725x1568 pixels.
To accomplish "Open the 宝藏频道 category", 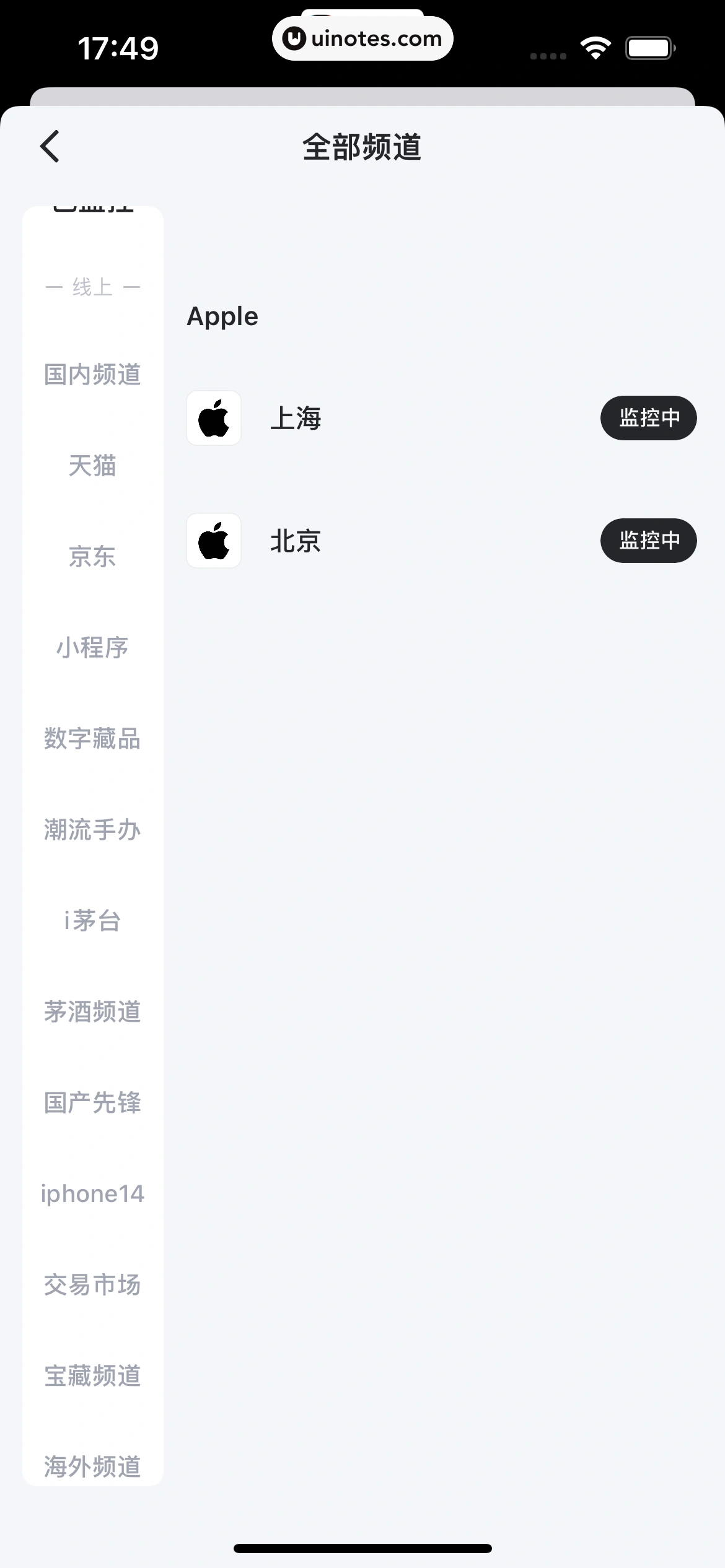I will pos(92,1376).
